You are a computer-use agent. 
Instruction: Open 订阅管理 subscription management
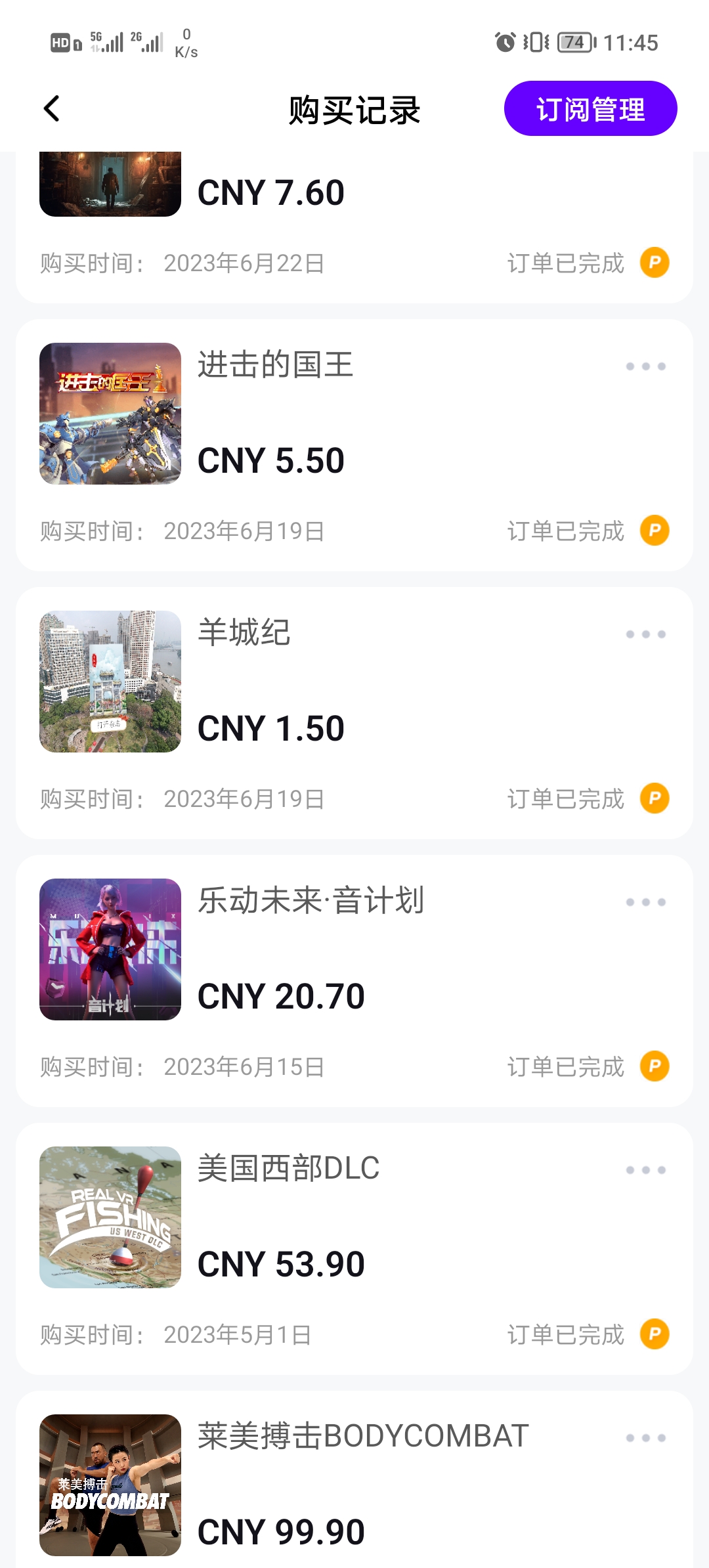(590, 108)
